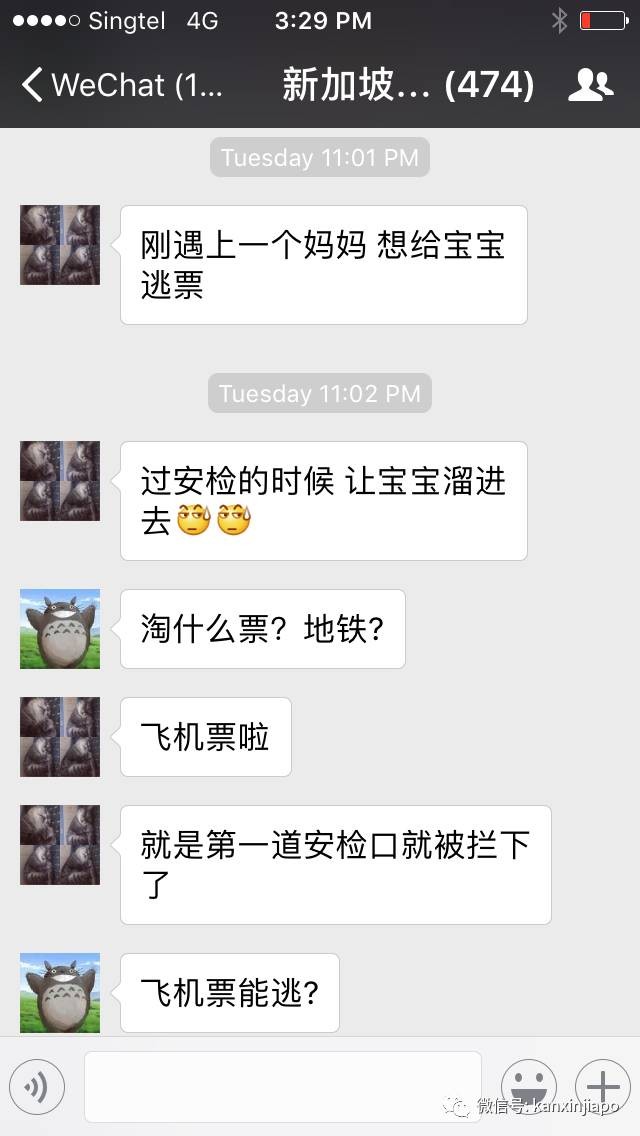Focus the message text field
Viewport: 640px width, 1136px height.
(x=282, y=1086)
